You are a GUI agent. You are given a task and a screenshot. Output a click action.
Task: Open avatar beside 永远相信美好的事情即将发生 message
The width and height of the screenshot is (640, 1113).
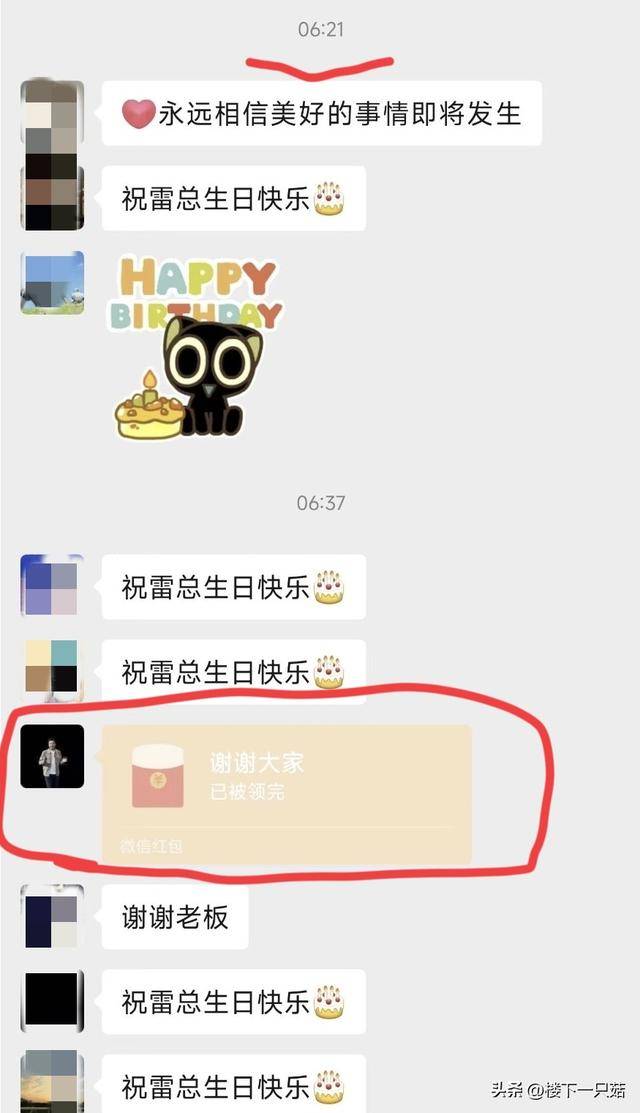click(52, 113)
